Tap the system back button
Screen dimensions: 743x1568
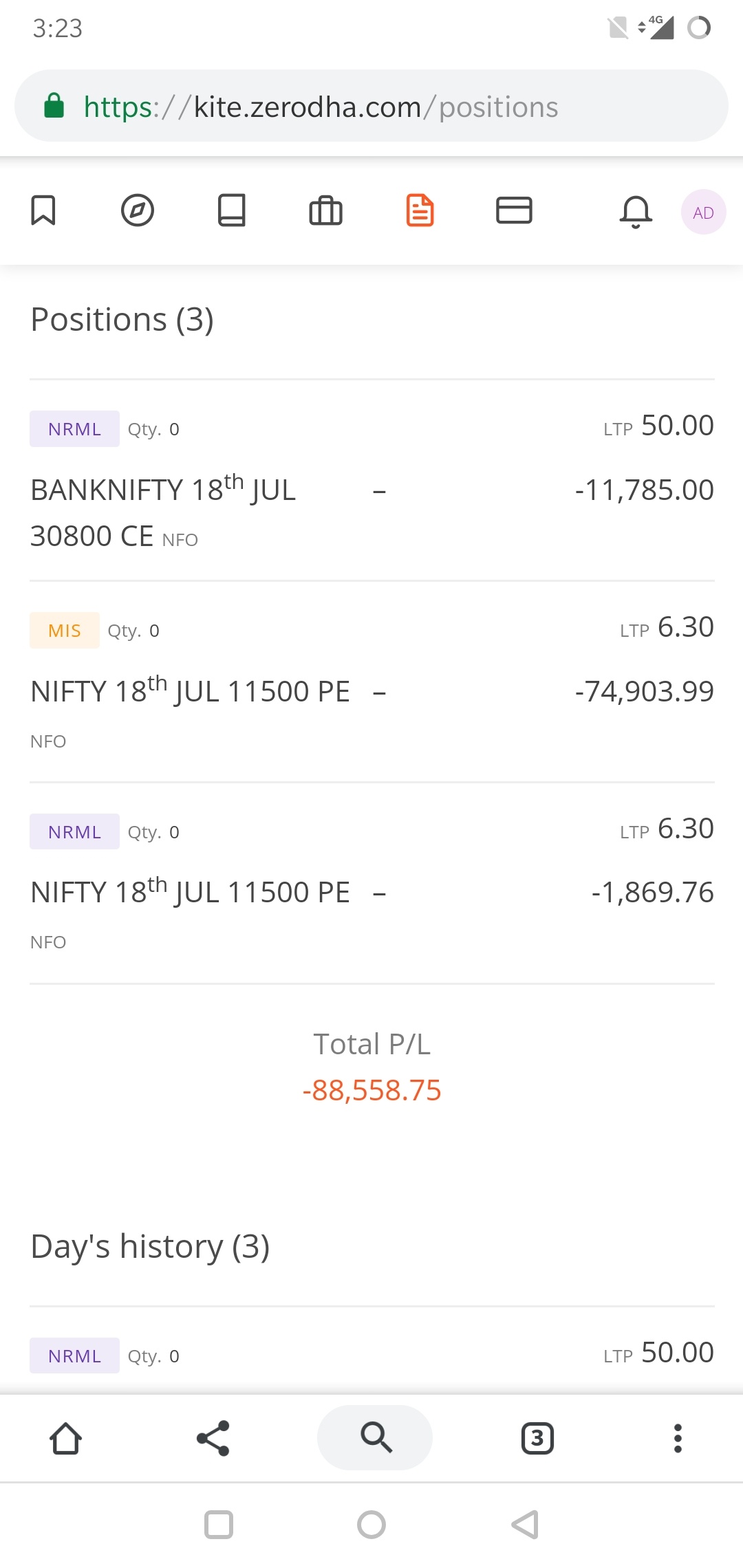pos(525,1525)
